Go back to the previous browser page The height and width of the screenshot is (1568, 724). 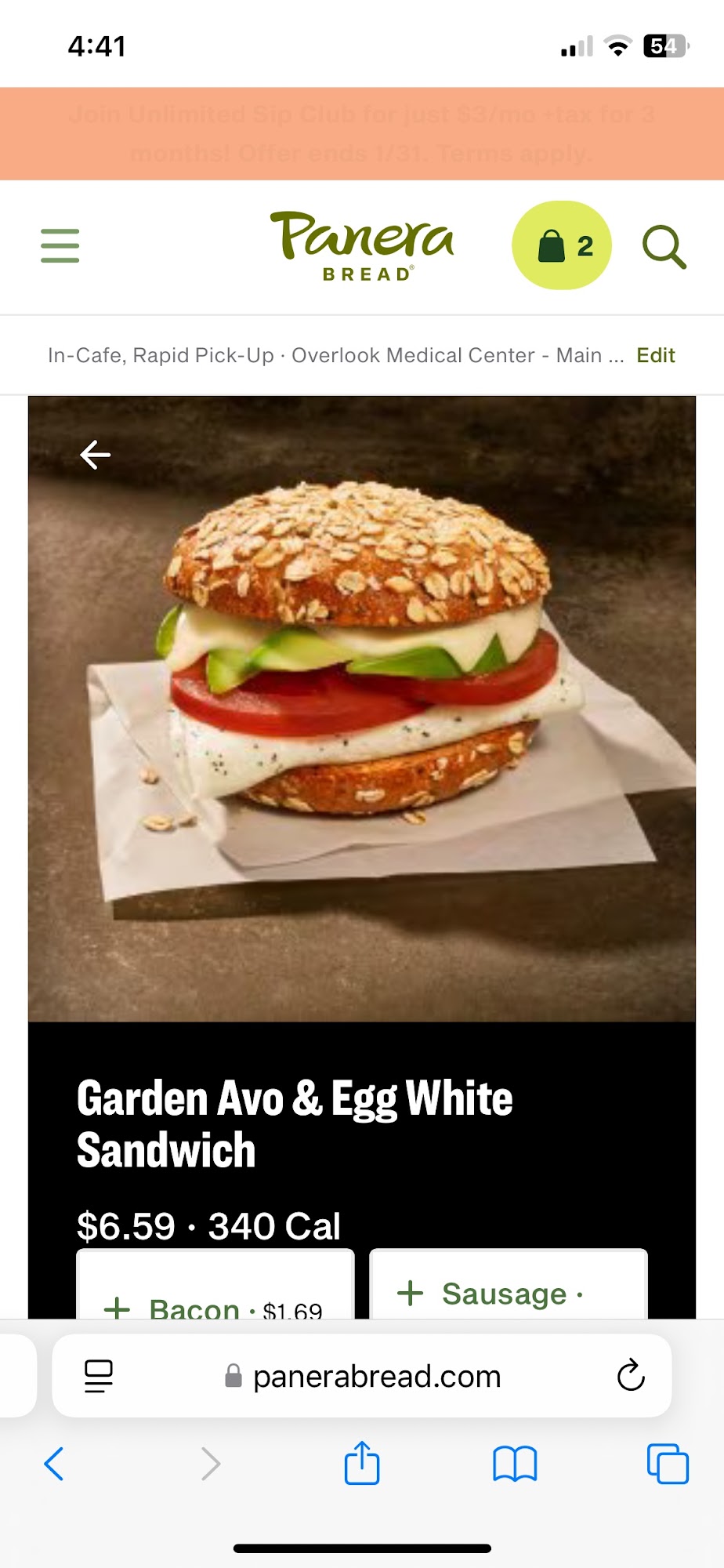(54, 1464)
